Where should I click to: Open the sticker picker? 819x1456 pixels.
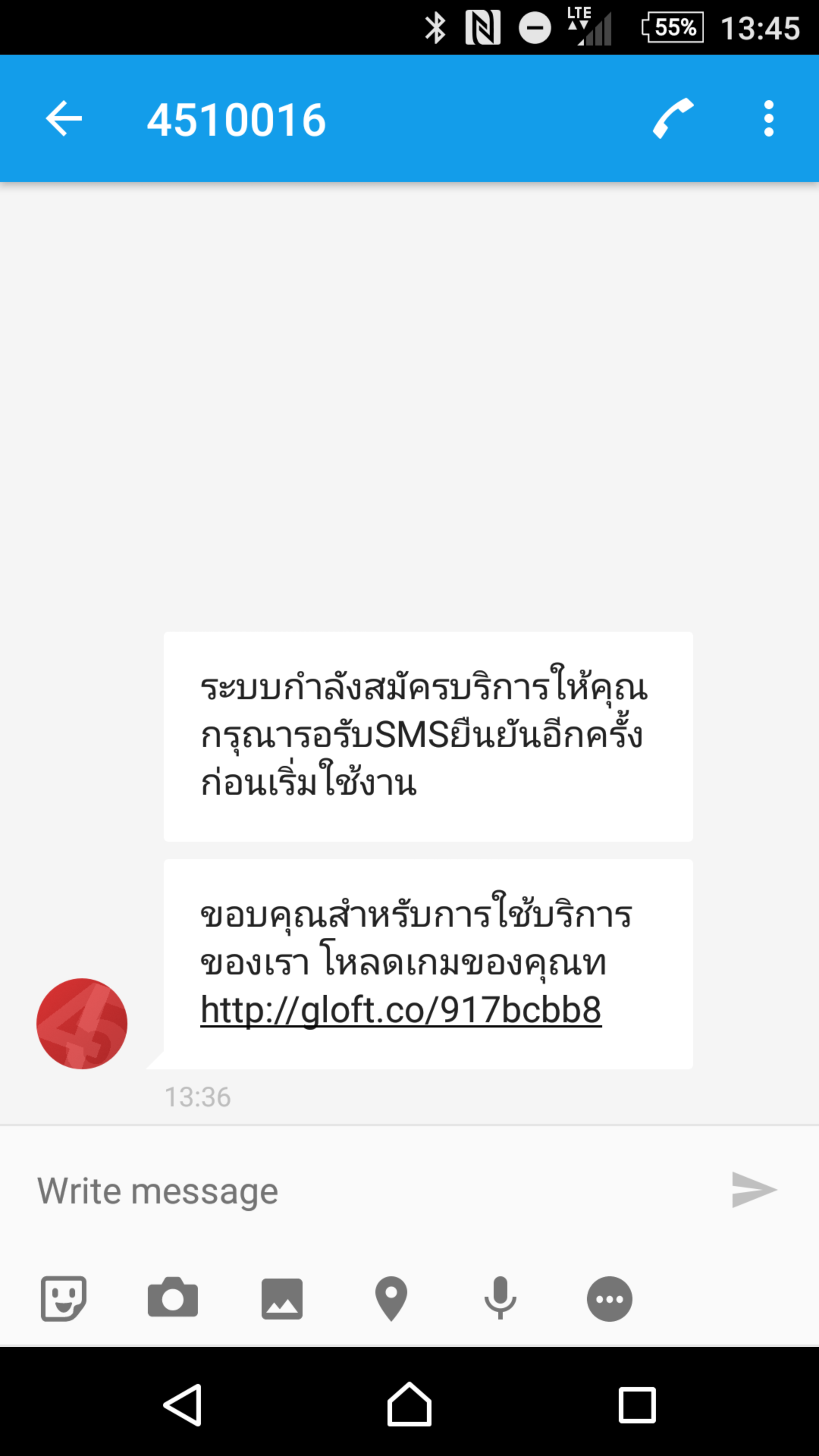click(x=63, y=1298)
